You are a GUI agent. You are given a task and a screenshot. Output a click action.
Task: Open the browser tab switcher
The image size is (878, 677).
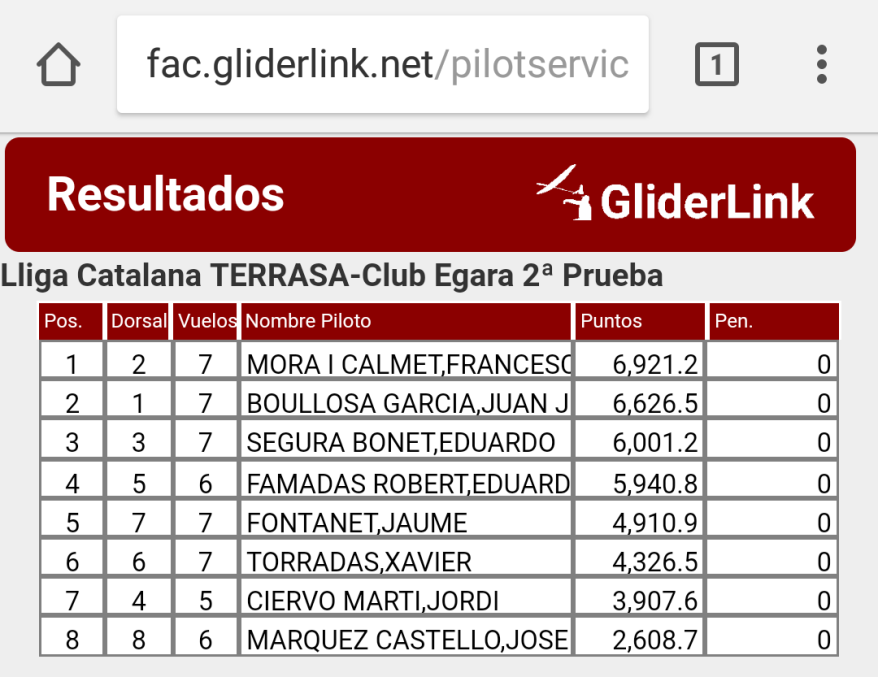[716, 66]
